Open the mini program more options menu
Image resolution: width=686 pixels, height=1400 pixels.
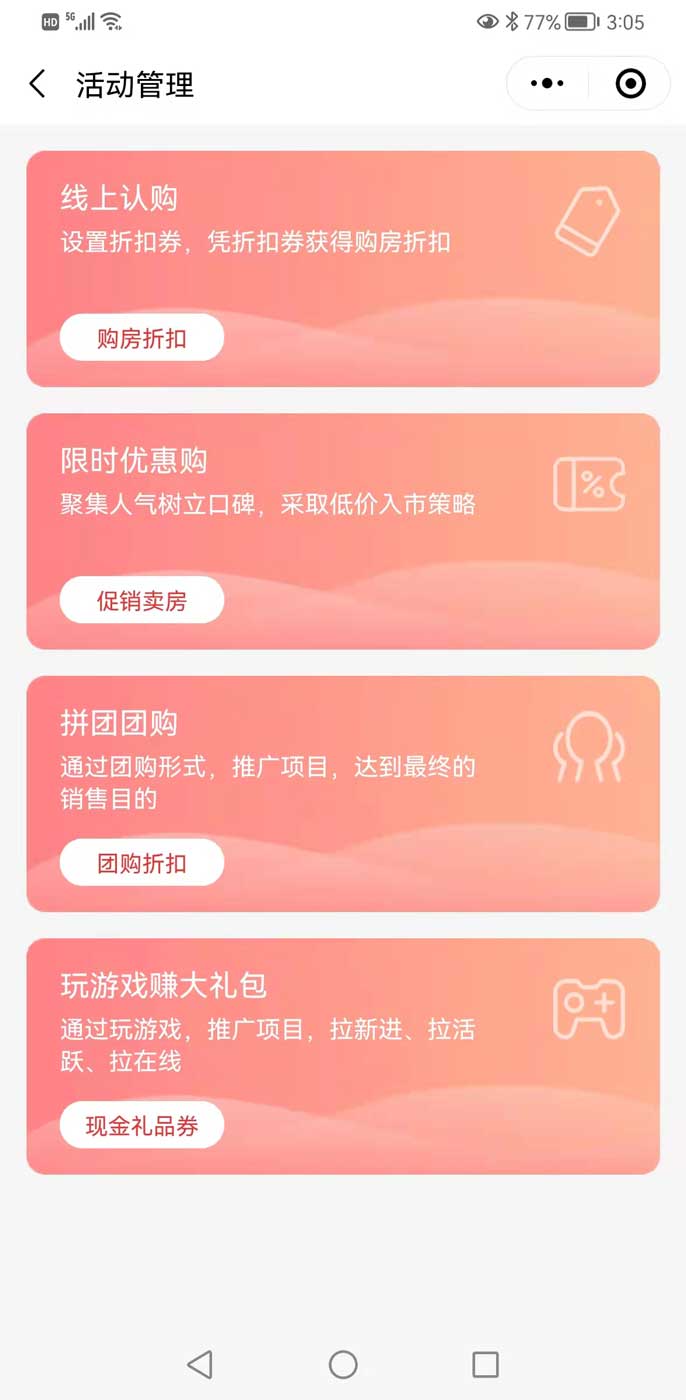[x=547, y=84]
